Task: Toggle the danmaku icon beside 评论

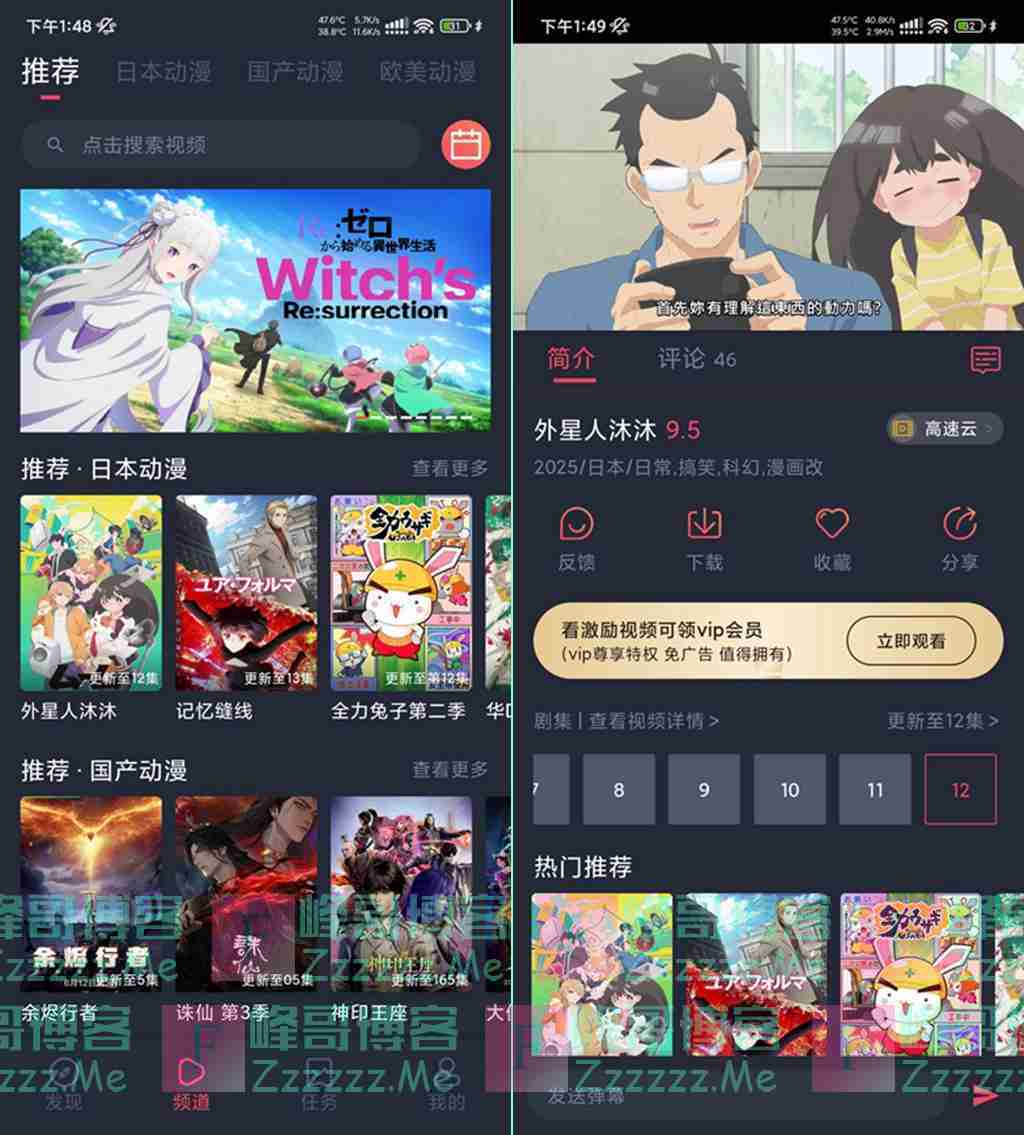Action: 985,360
